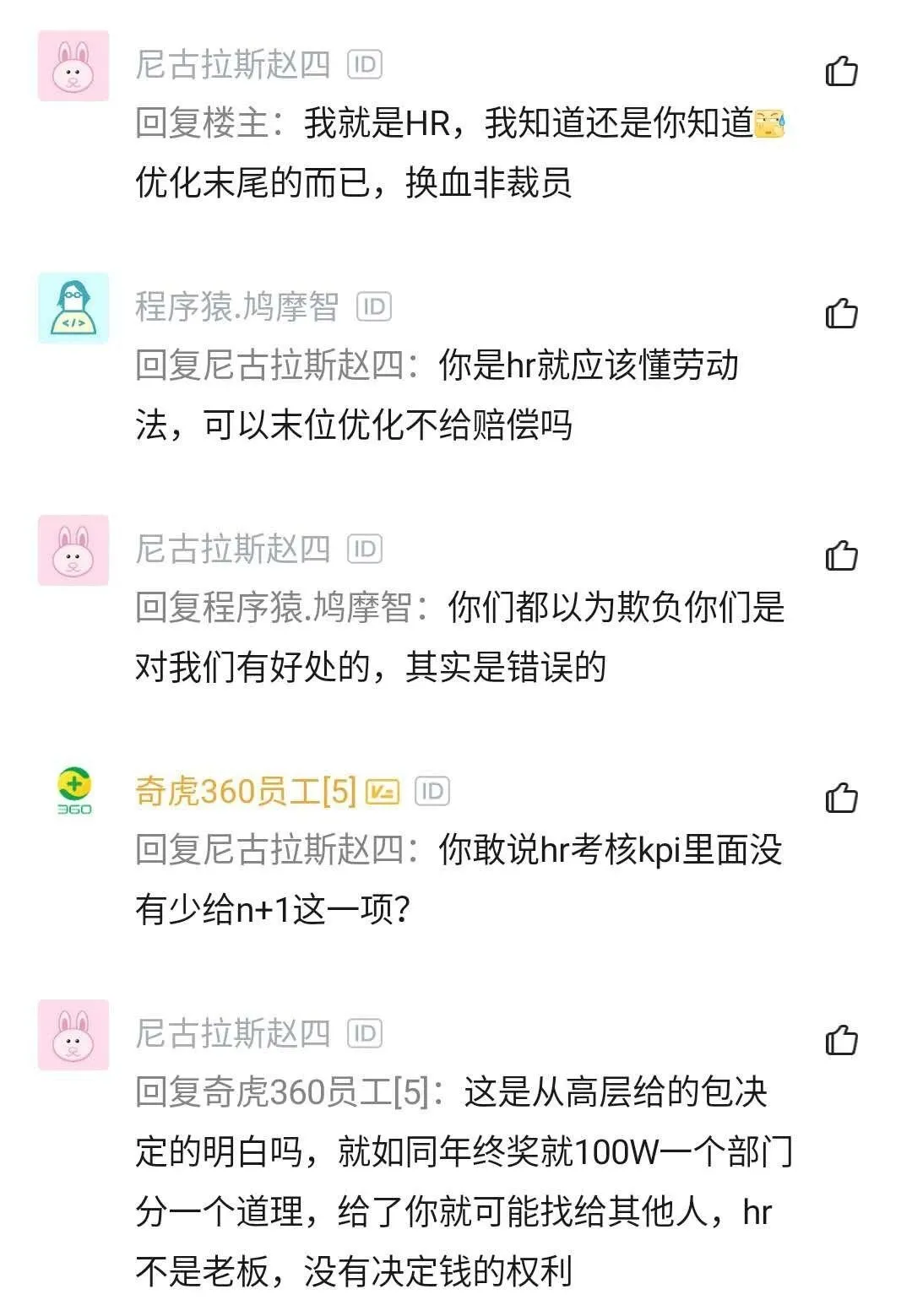The height and width of the screenshot is (1316, 912).
Task: Tap username 尼古拉斯赵四 above '这是从高层给的包决定的' reply
Action: 232,1033
